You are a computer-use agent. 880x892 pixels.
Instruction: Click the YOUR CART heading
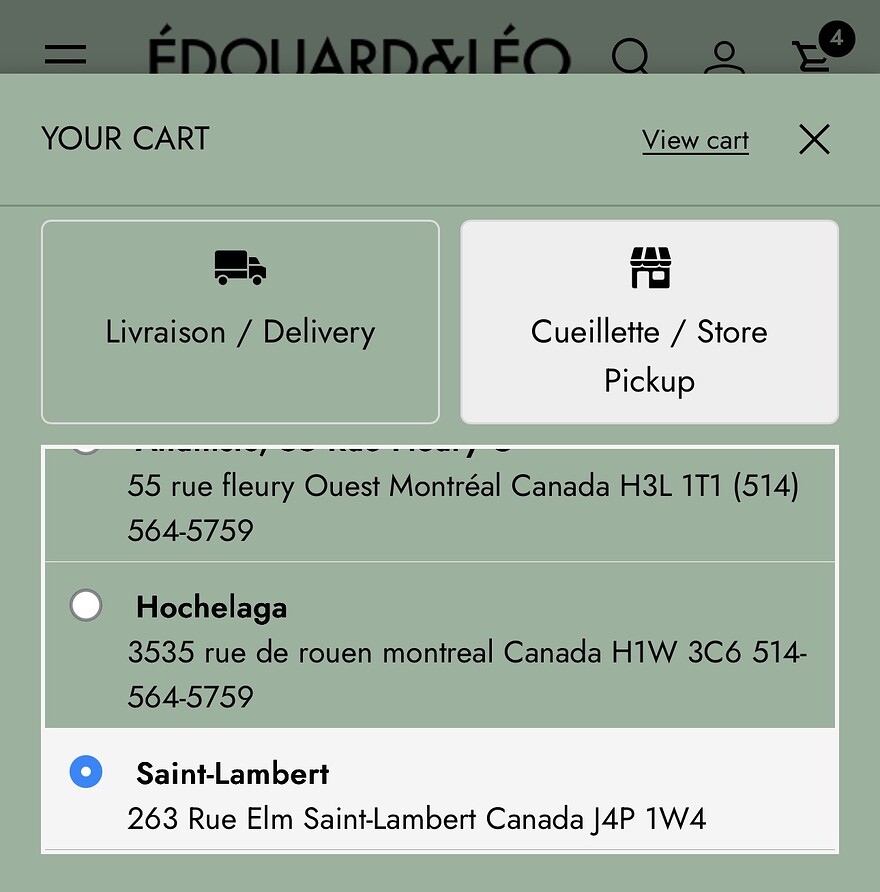tap(125, 139)
